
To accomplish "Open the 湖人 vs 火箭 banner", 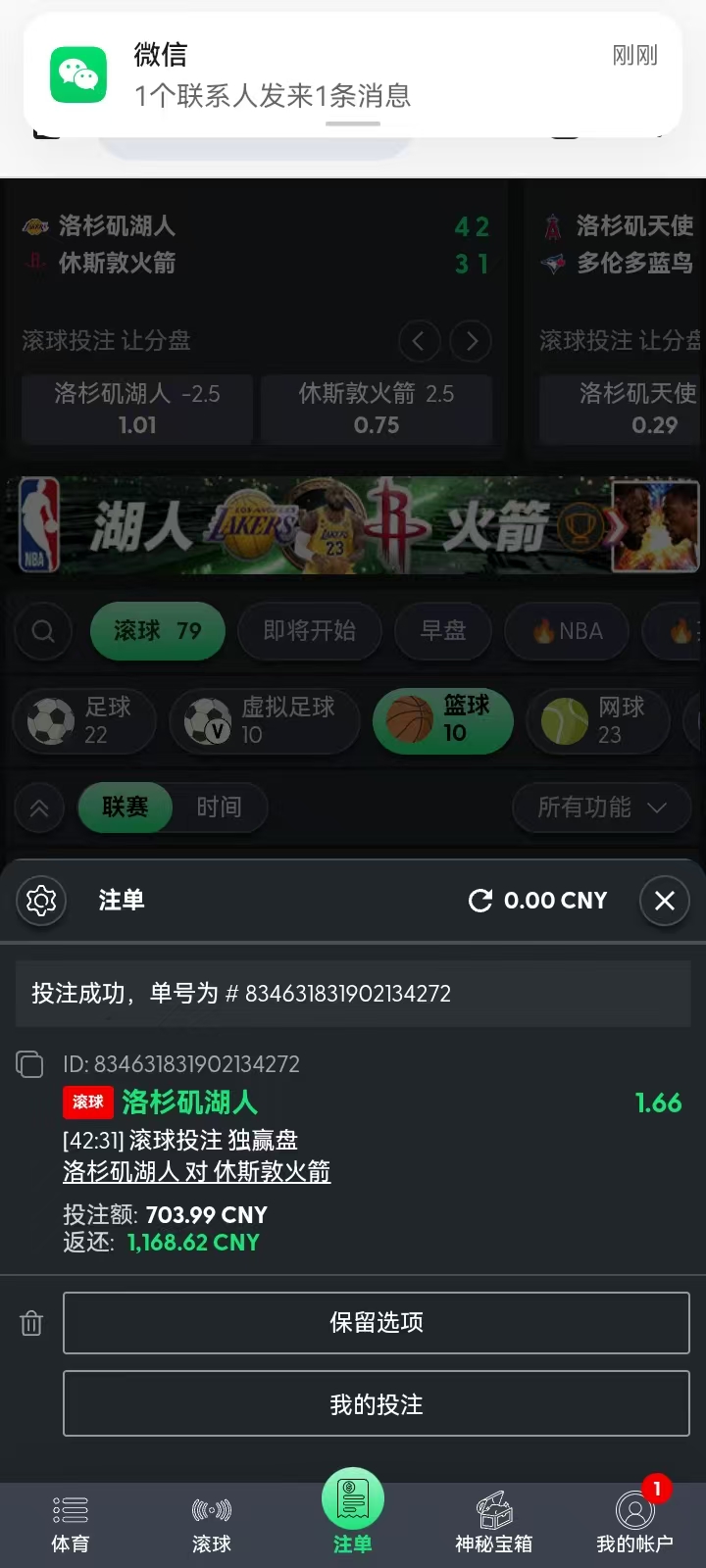I will (353, 526).
